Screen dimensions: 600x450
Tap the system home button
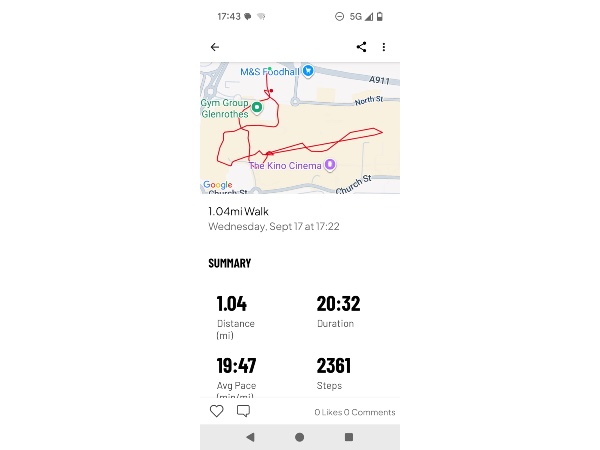click(x=299, y=437)
